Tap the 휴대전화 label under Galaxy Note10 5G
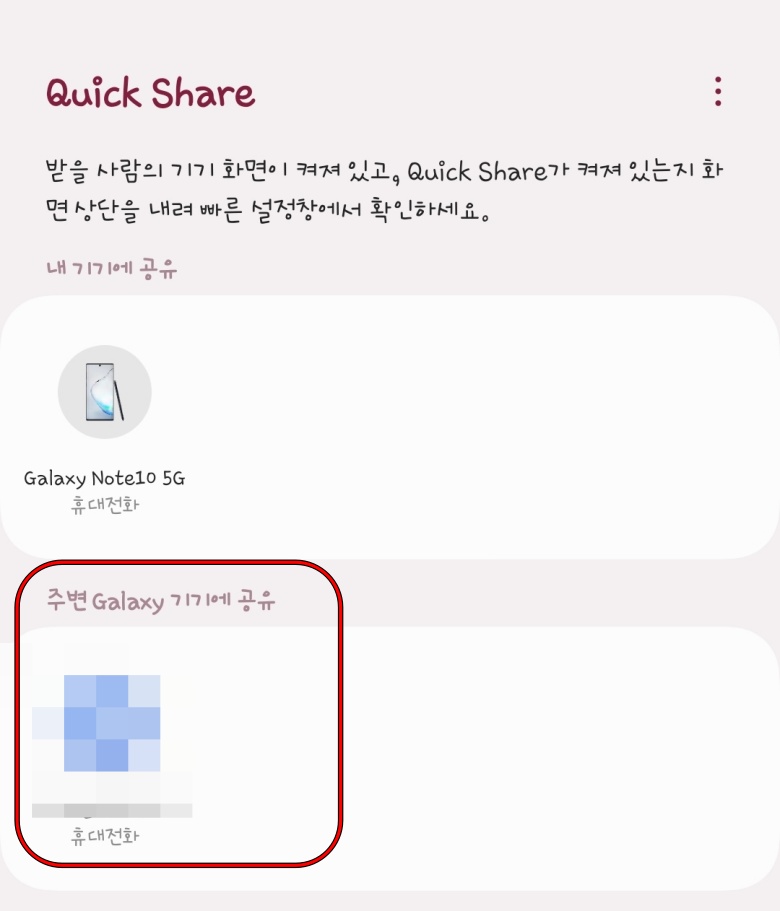This screenshot has width=780, height=911. (x=105, y=505)
